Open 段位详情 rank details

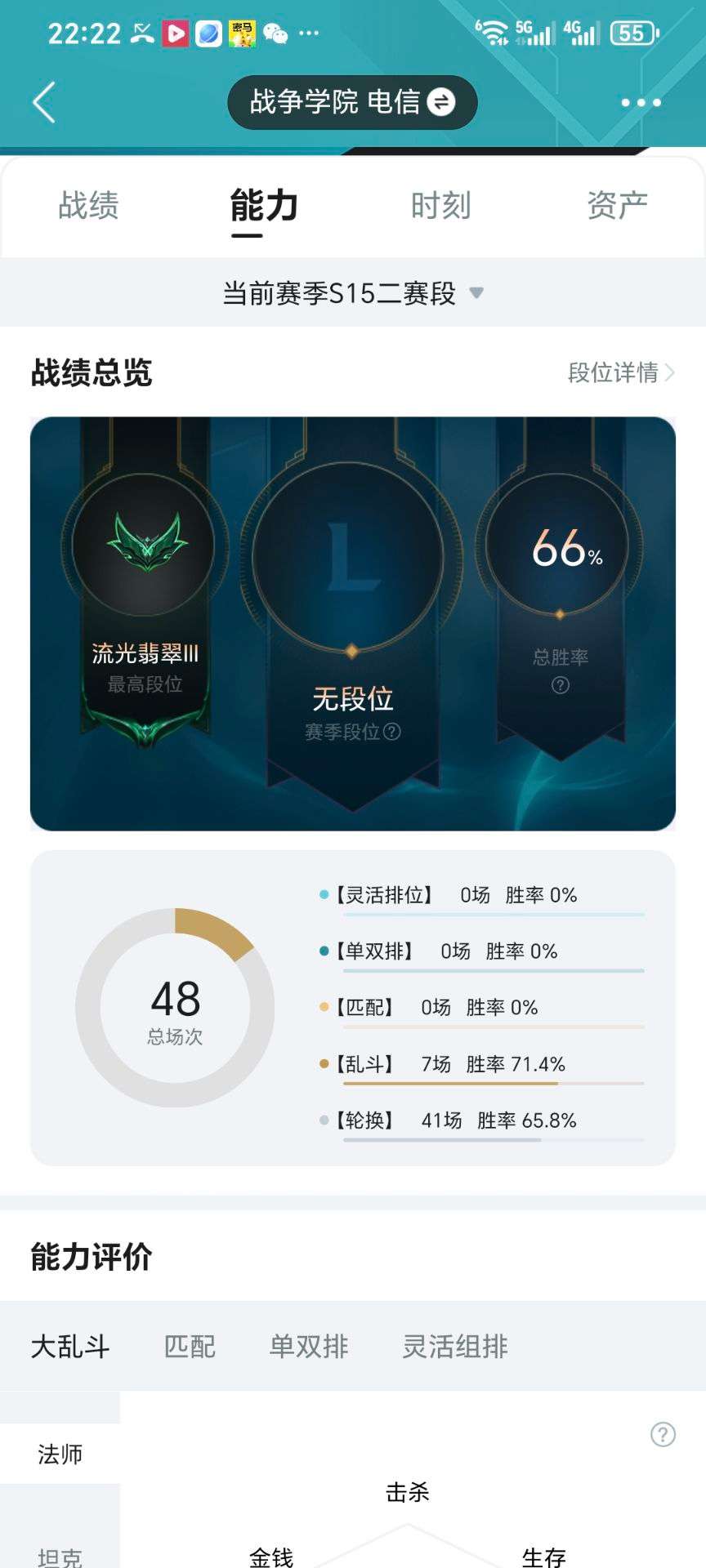(621, 372)
